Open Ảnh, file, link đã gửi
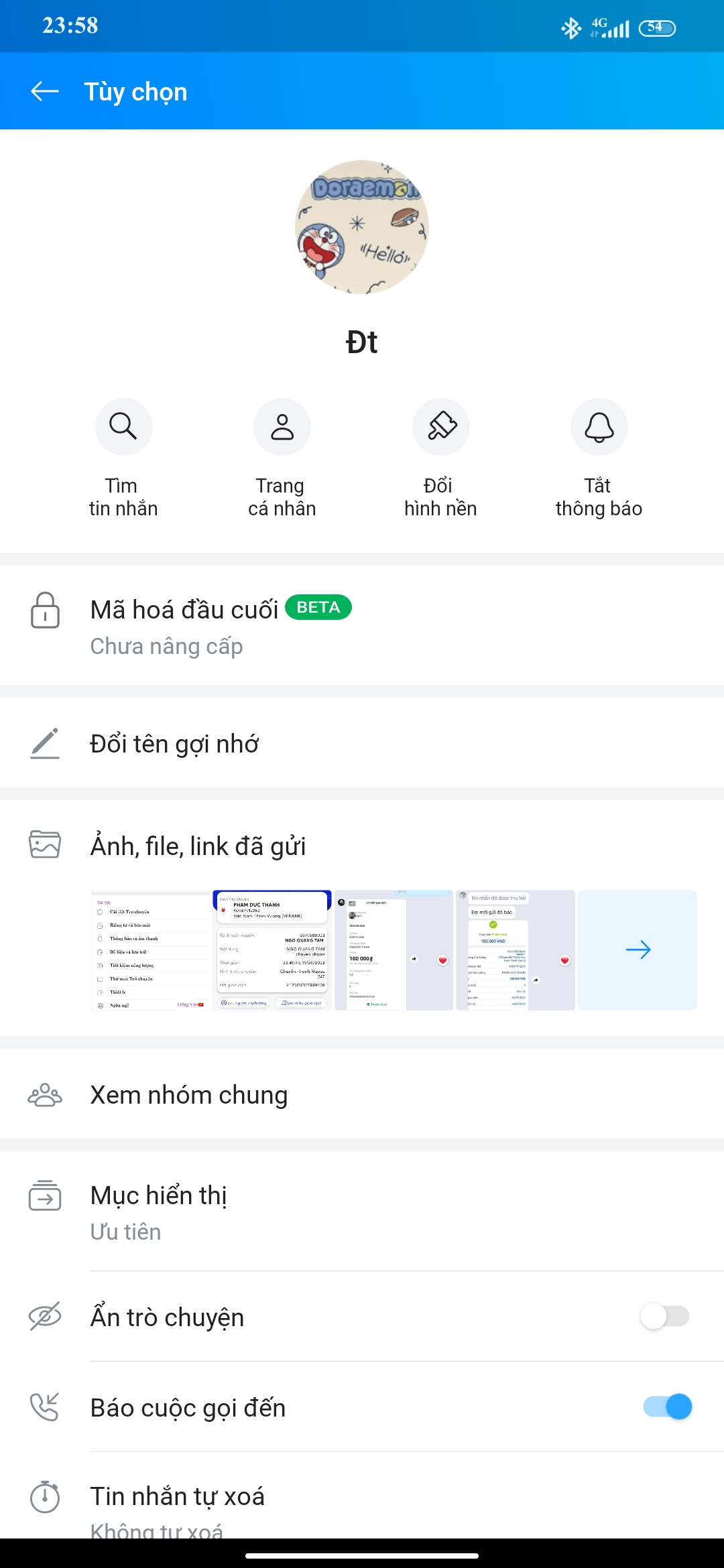 point(362,846)
